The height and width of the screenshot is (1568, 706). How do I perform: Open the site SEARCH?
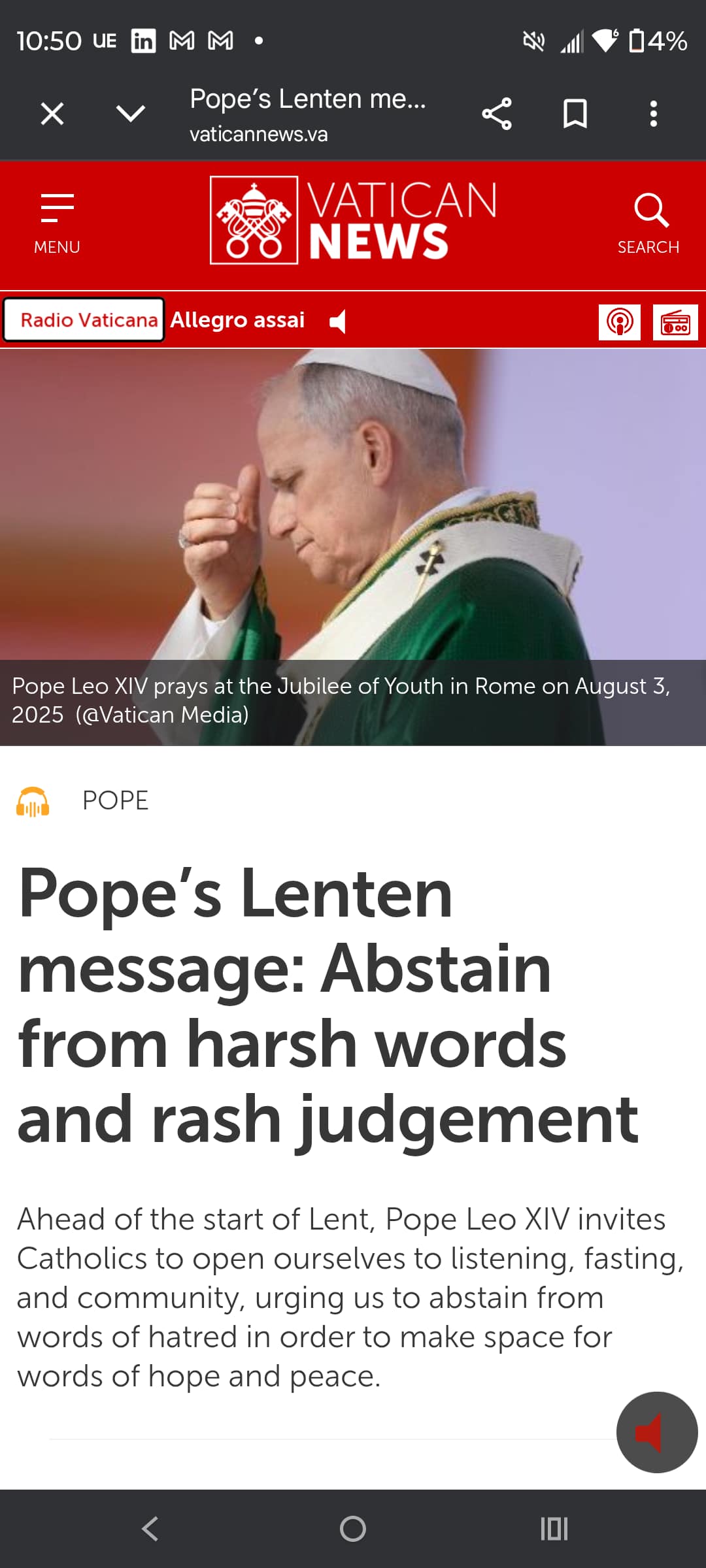click(x=649, y=223)
